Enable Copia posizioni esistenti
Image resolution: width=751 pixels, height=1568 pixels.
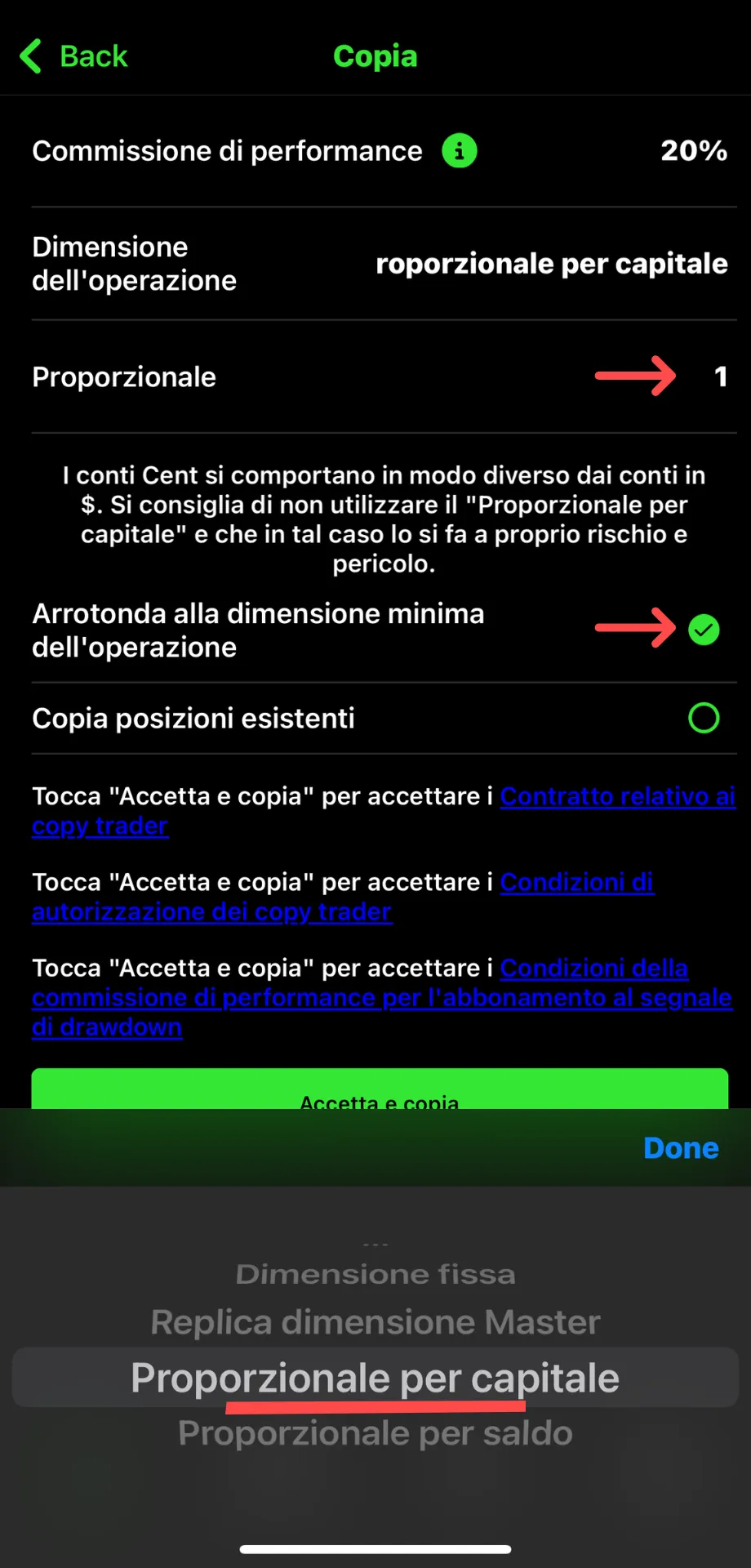click(x=704, y=718)
